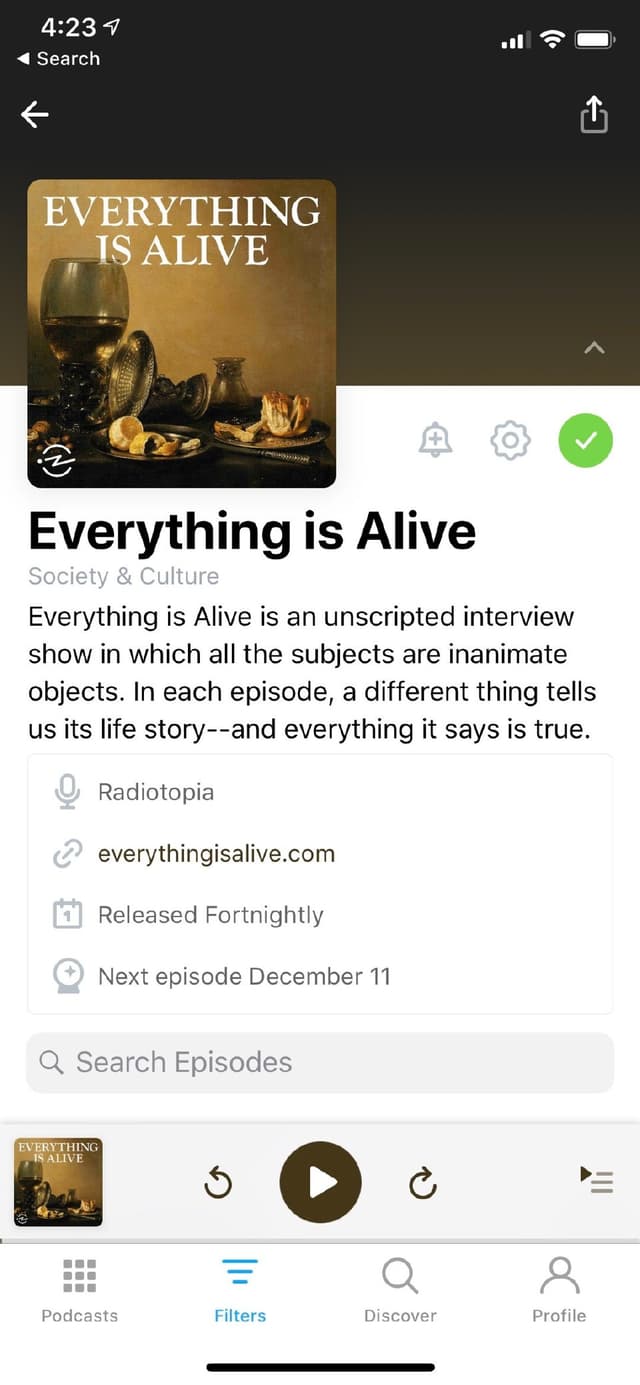Switch to the Profile tab
Image resolution: width=640 pixels, height=1385 pixels.
559,1290
